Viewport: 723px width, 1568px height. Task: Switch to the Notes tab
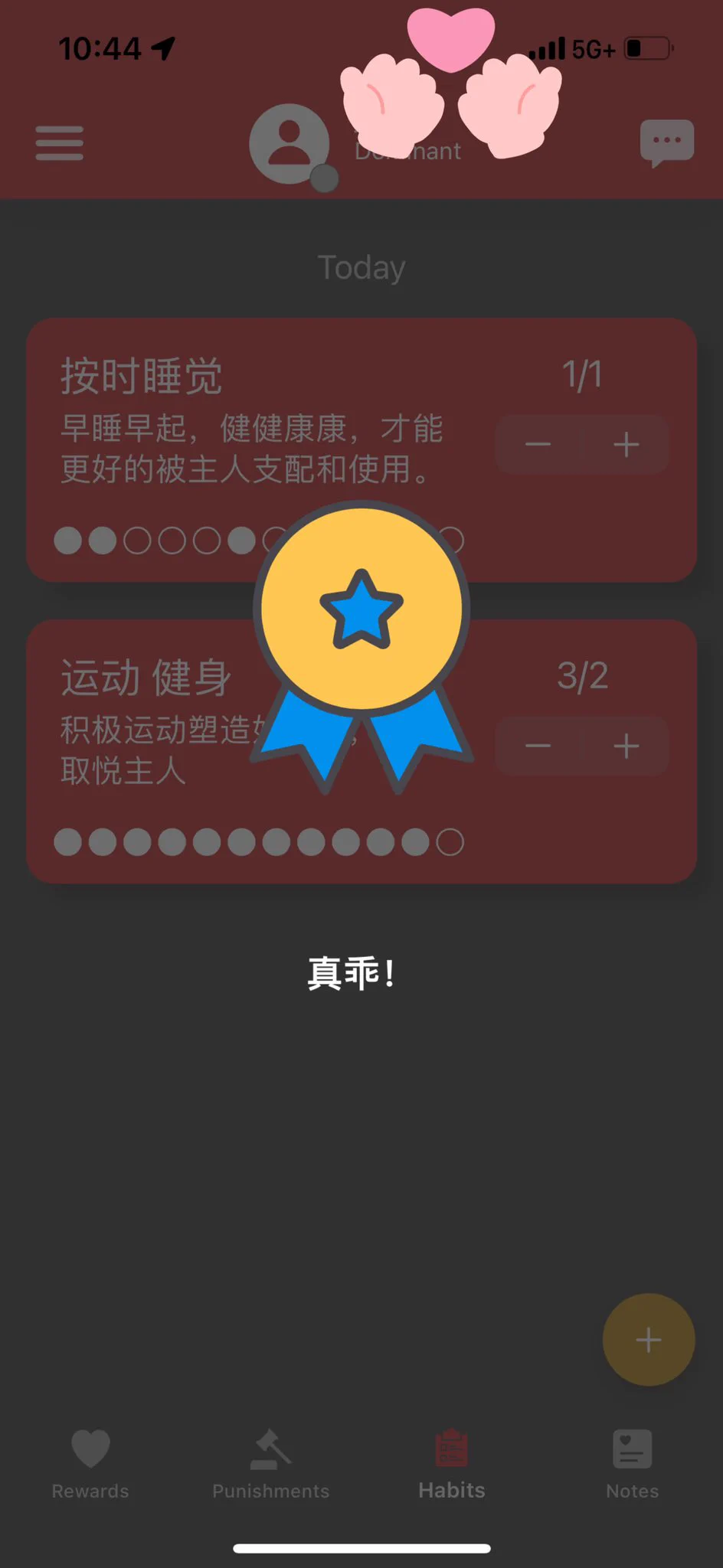click(x=633, y=1464)
